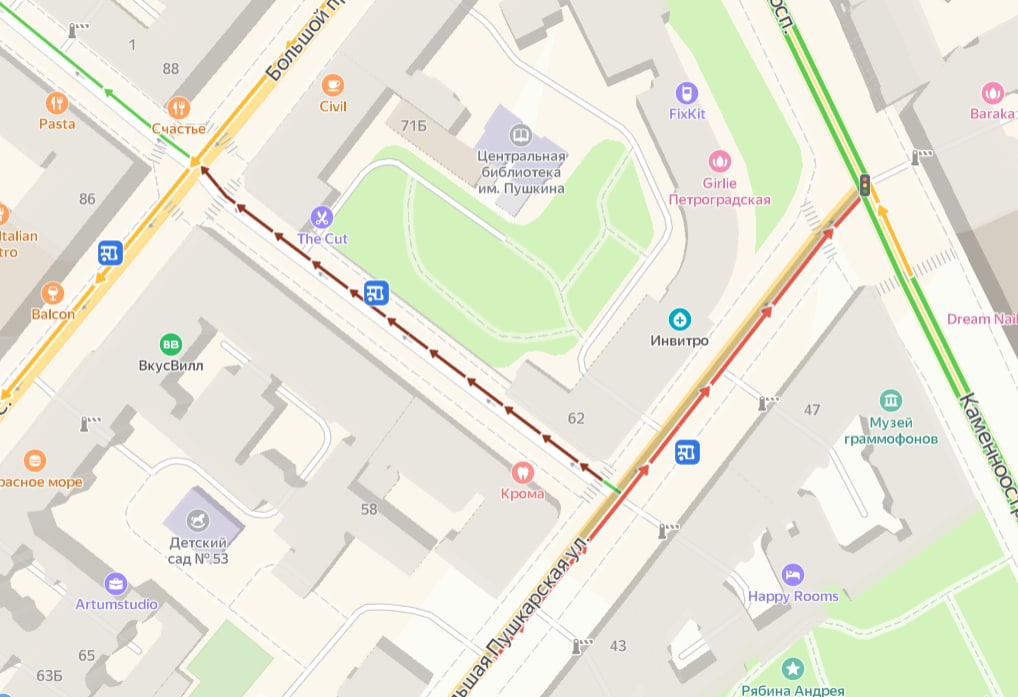Tap the Музей граммофонов marker
Image resolution: width=1018 pixels, height=697 pixels.
point(891,401)
